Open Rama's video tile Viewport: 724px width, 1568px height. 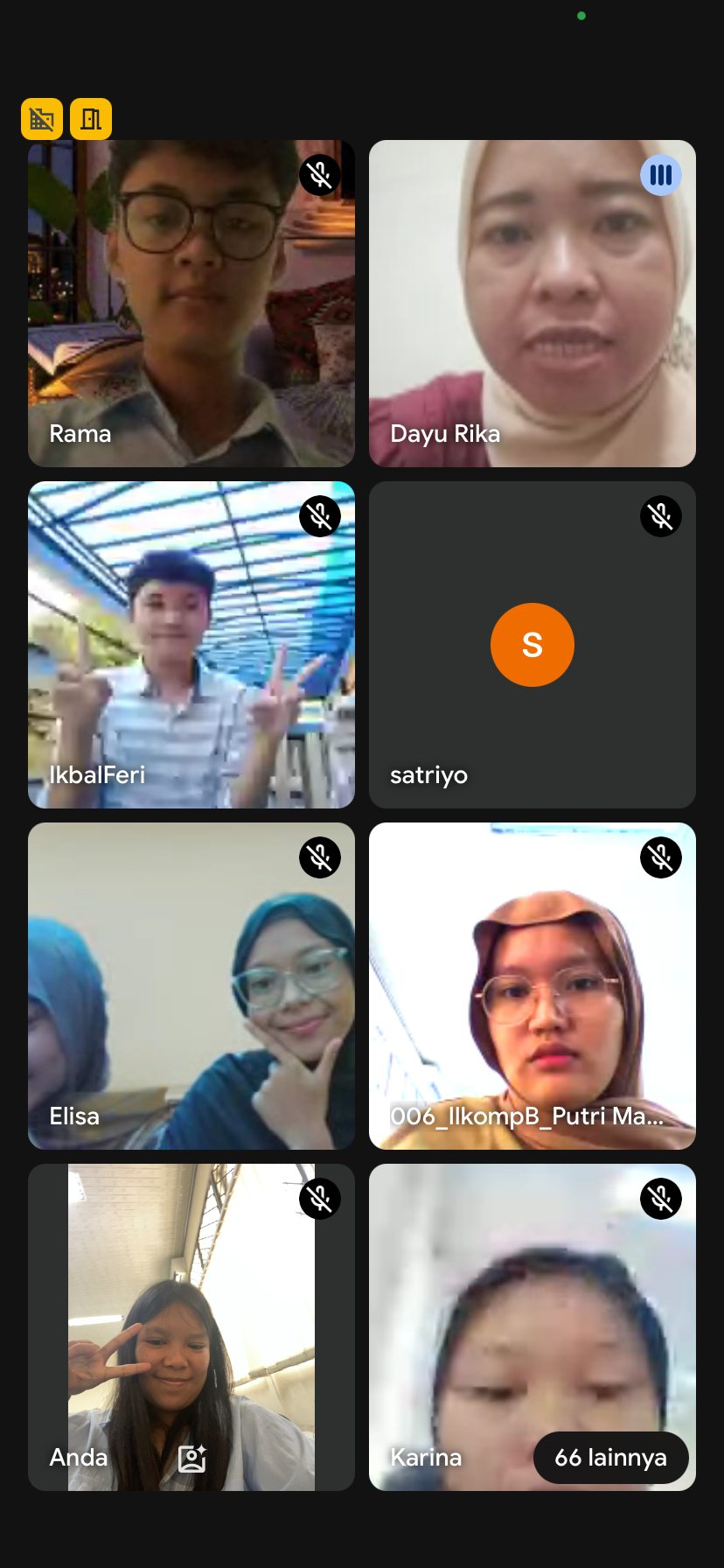[x=191, y=303]
